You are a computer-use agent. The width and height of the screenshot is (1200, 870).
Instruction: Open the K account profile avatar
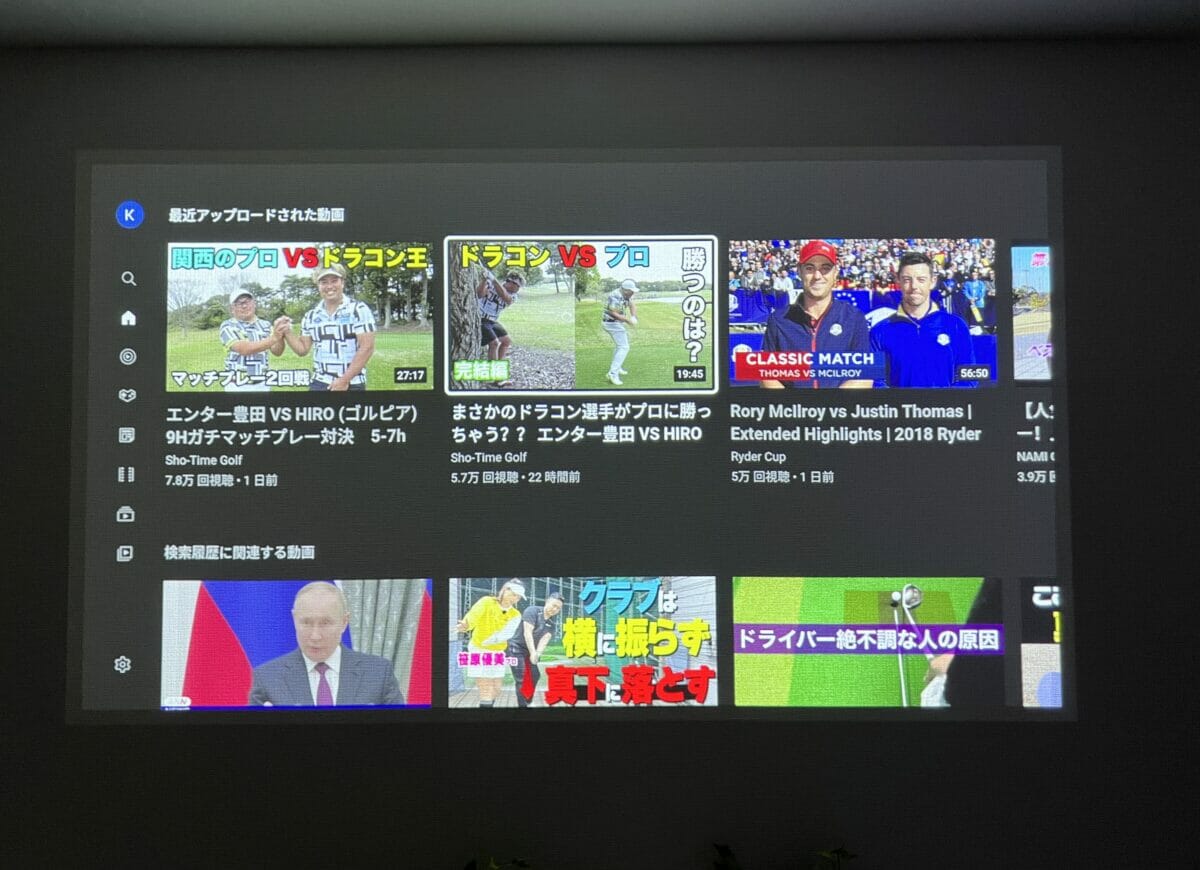129,215
